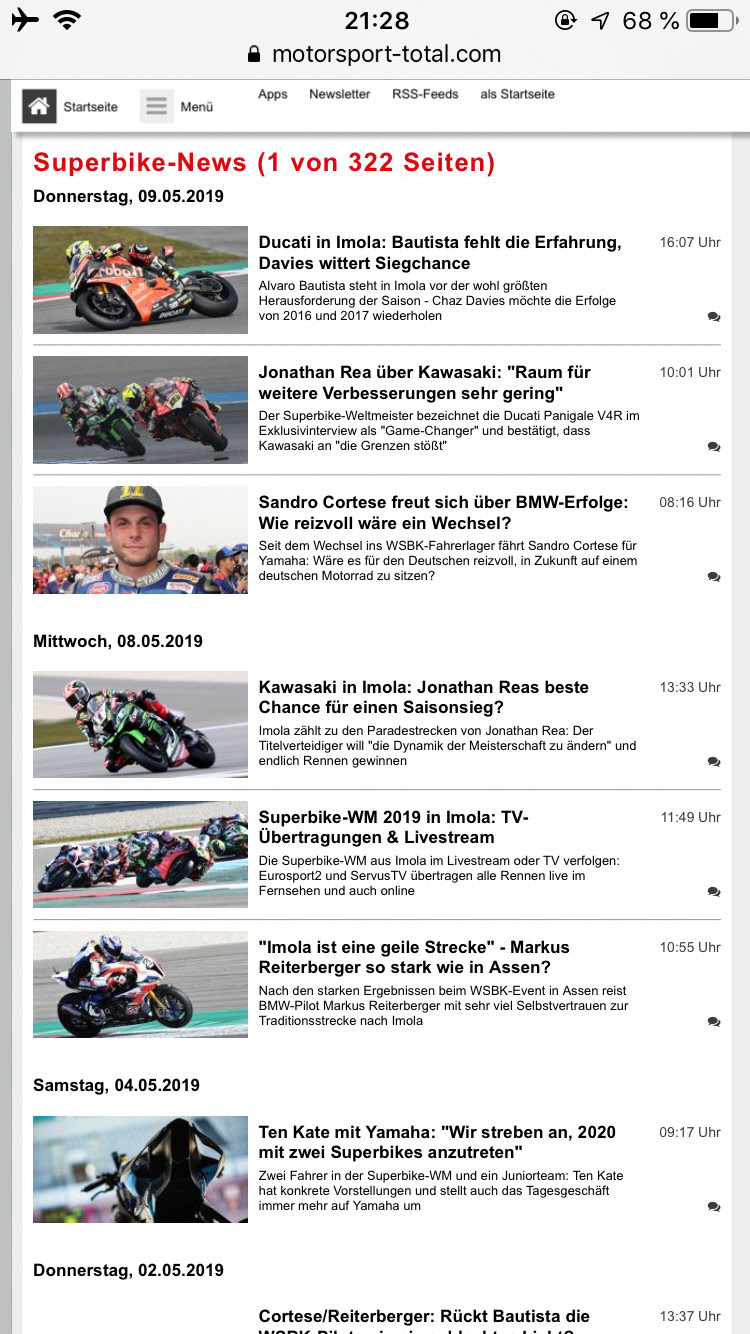Read Kawasaki in Imola Saisonsieg article

424,698
